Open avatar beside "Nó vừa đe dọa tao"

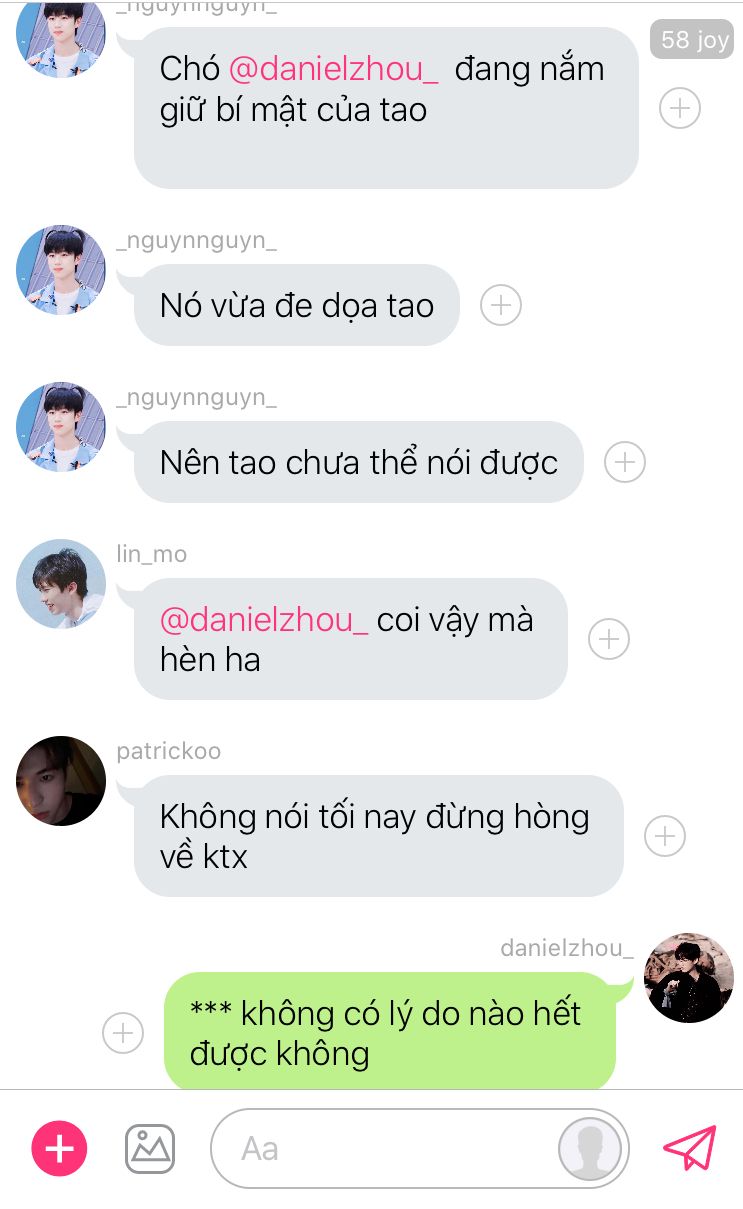click(x=61, y=270)
